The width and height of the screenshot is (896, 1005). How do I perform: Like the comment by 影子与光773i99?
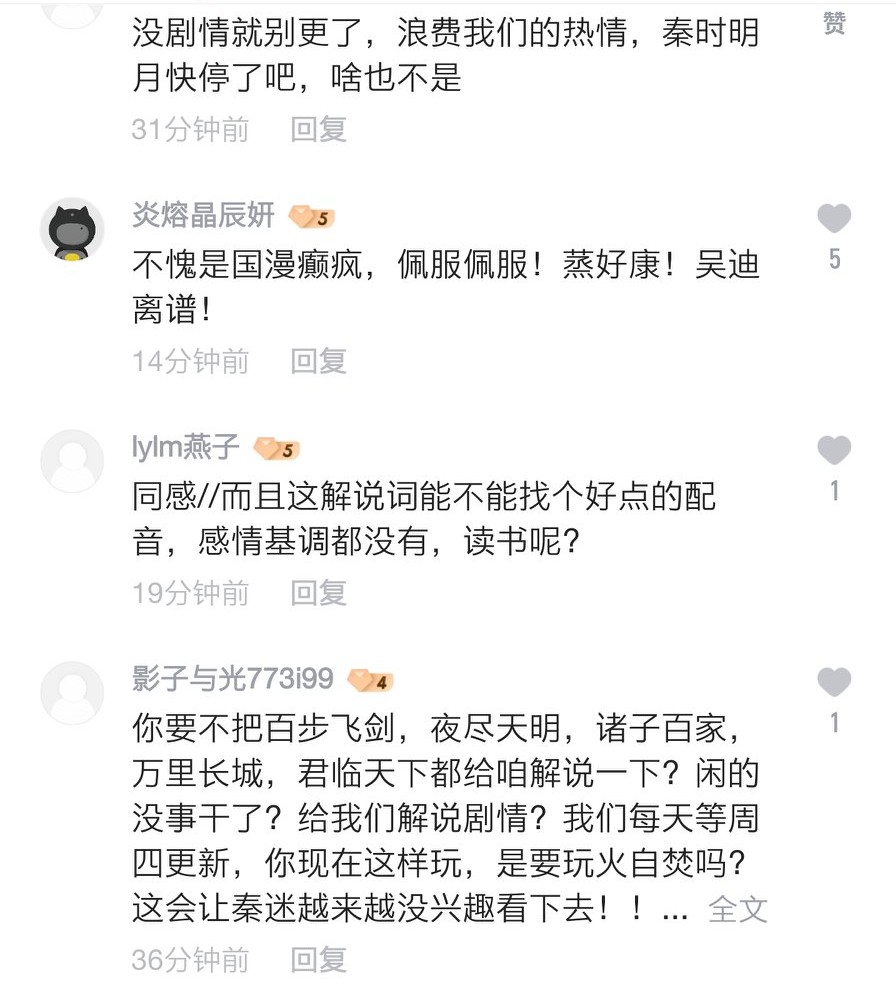point(834,683)
